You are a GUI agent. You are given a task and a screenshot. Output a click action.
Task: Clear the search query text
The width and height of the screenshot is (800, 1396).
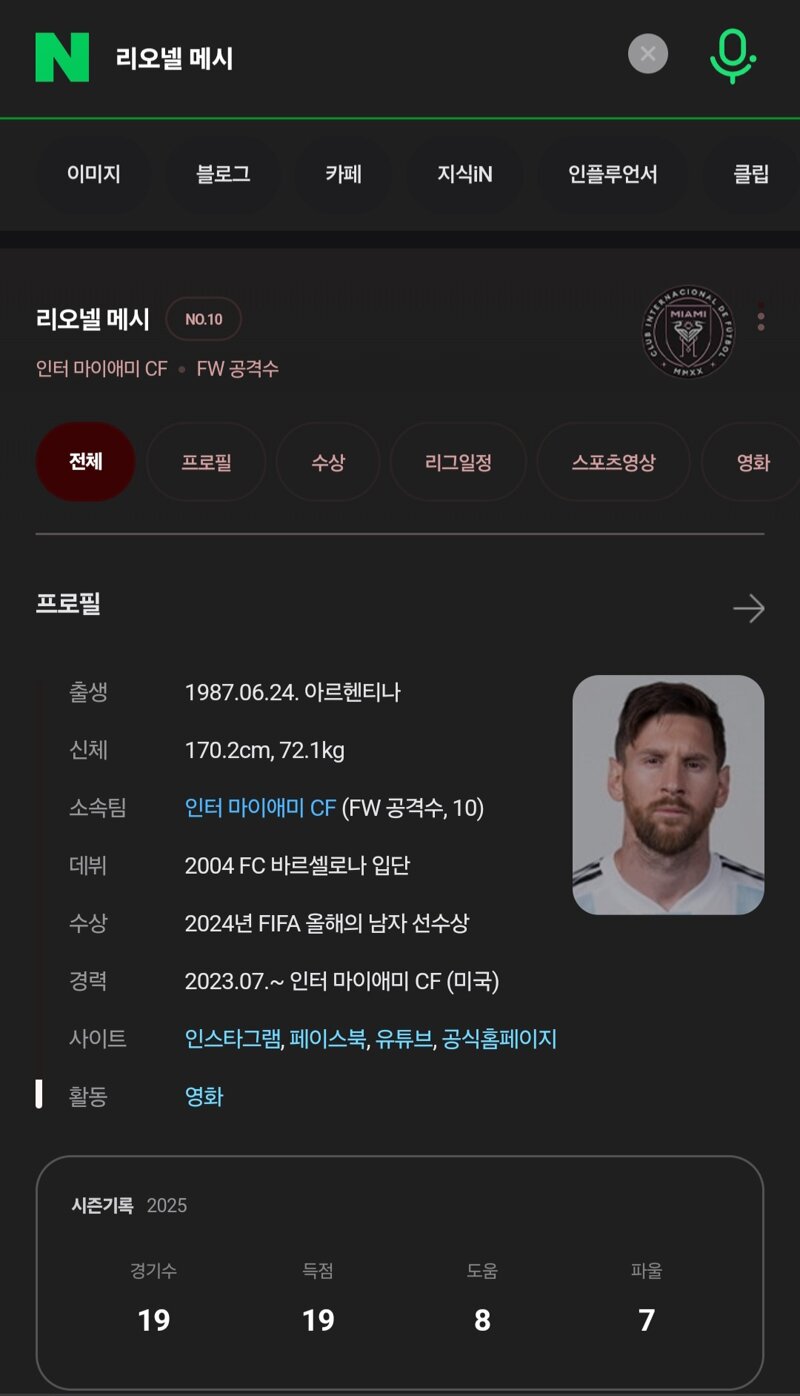click(x=648, y=54)
